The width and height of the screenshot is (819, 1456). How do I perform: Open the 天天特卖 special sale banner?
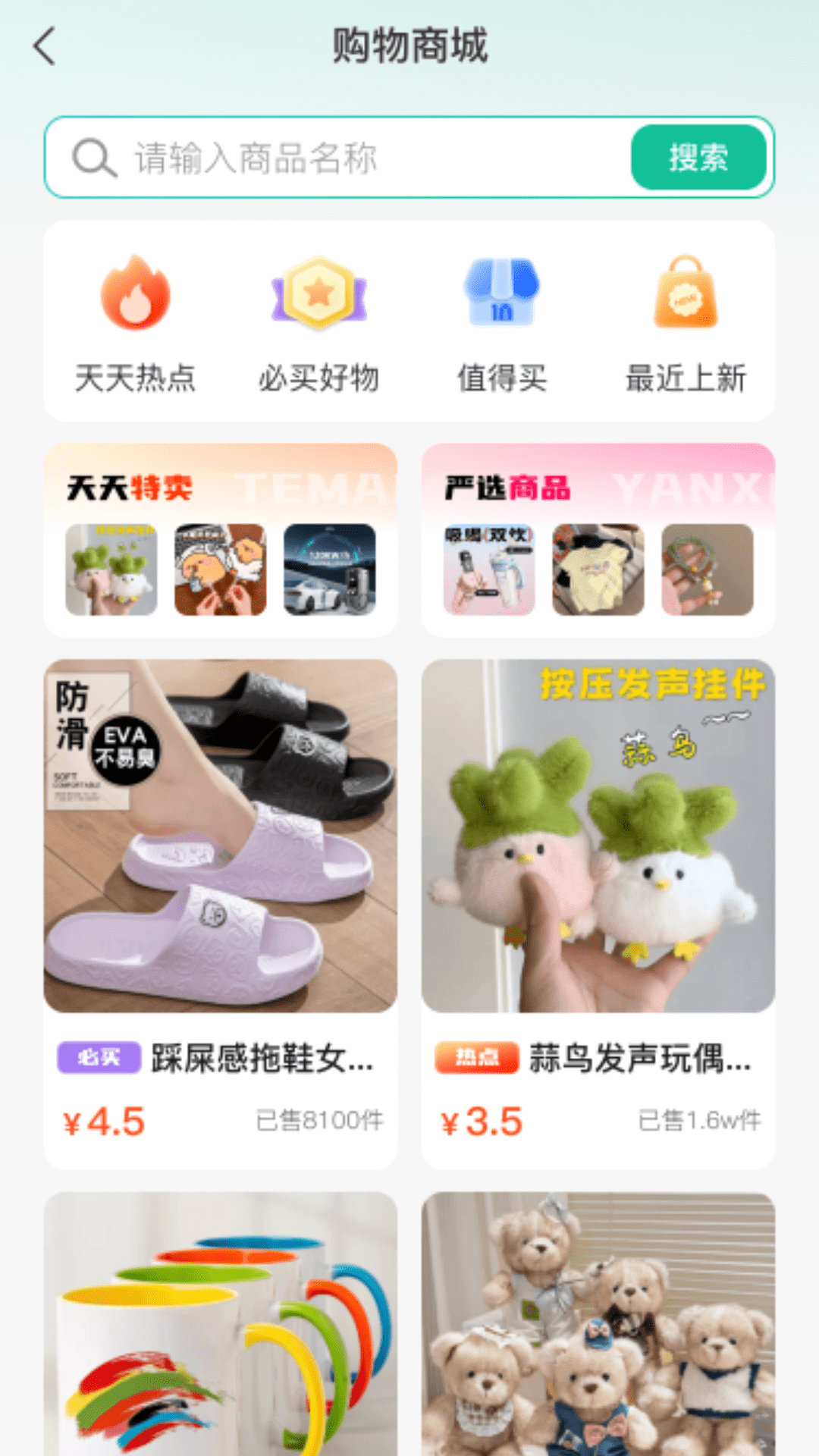(x=220, y=540)
